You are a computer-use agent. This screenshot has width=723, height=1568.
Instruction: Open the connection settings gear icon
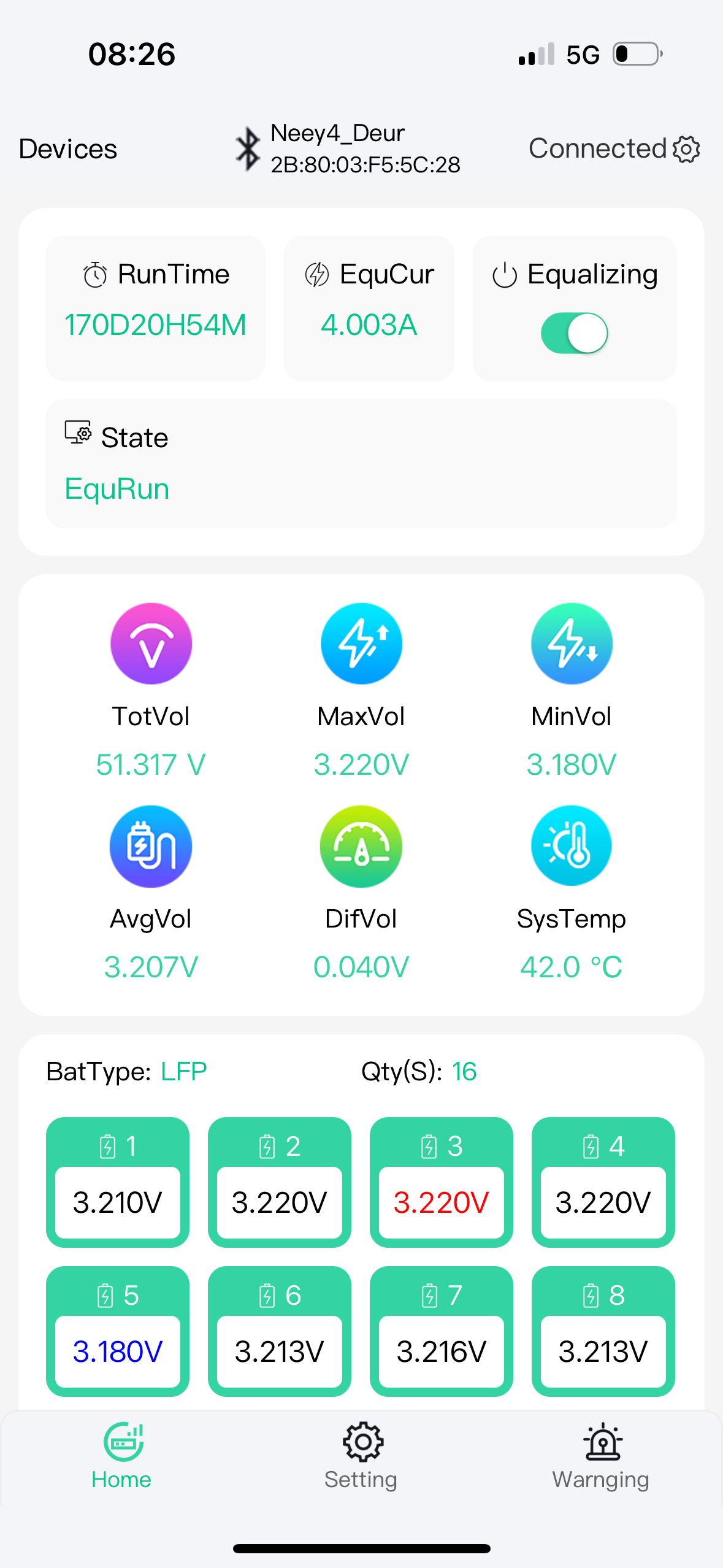(686, 149)
